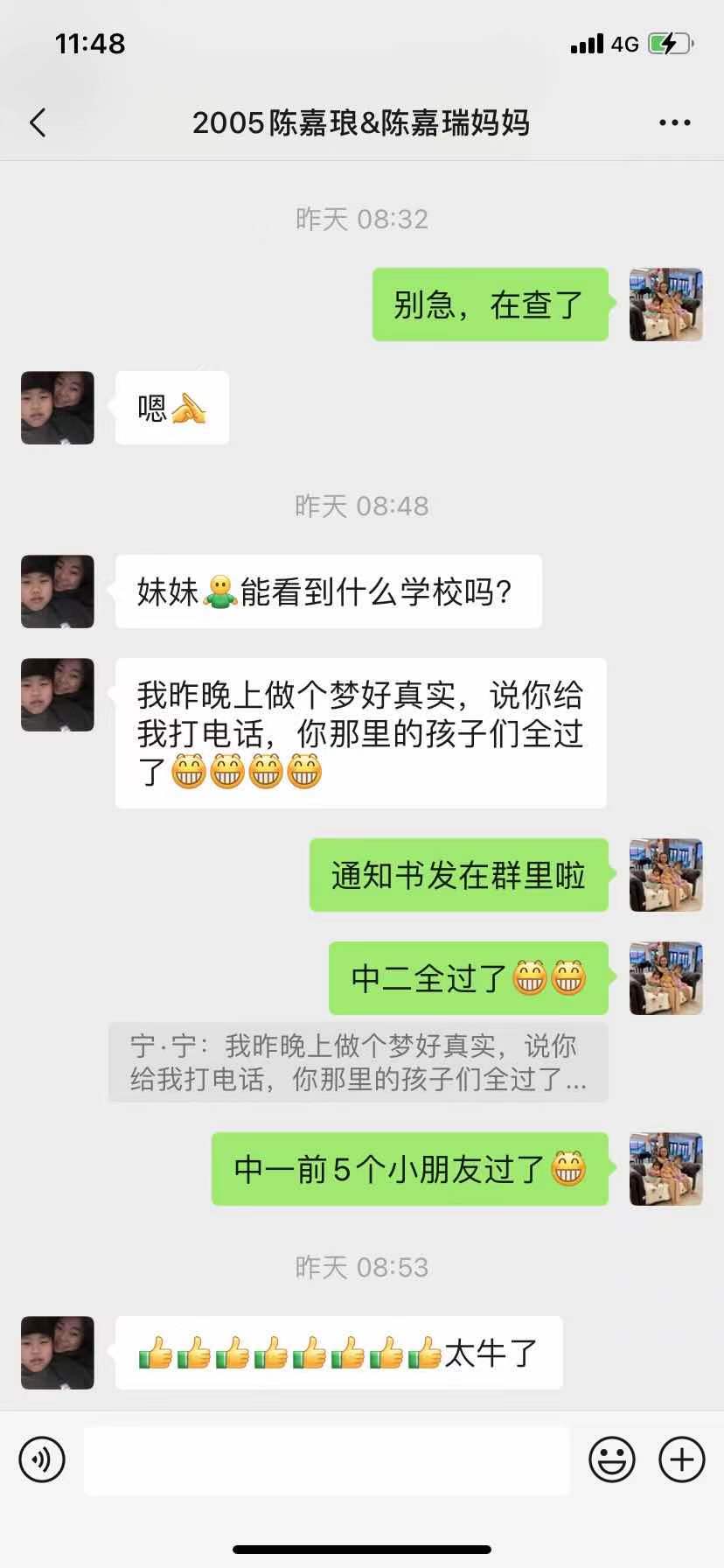Focus the message text field
The height and width of the screenshot is (1568, 724).
pos(326,1459)
